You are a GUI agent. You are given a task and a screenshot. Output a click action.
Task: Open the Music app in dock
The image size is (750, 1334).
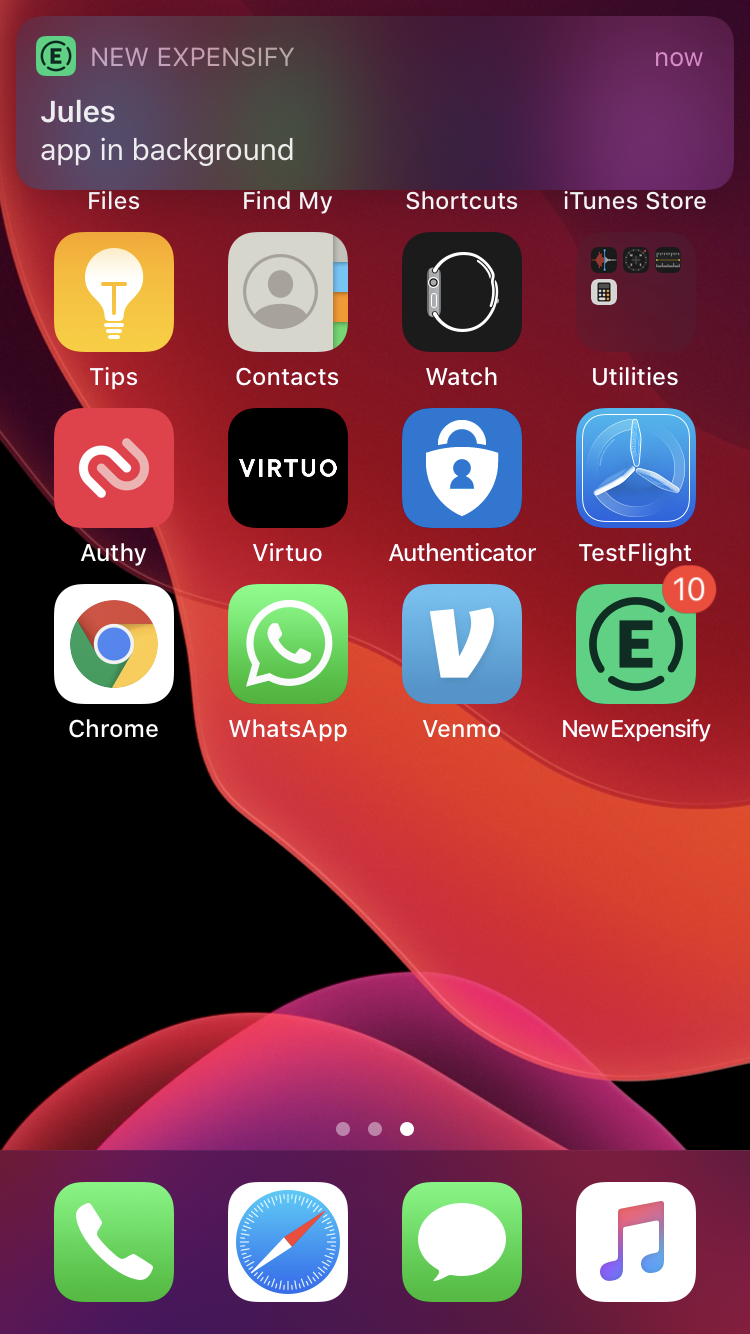[636, 1242]
